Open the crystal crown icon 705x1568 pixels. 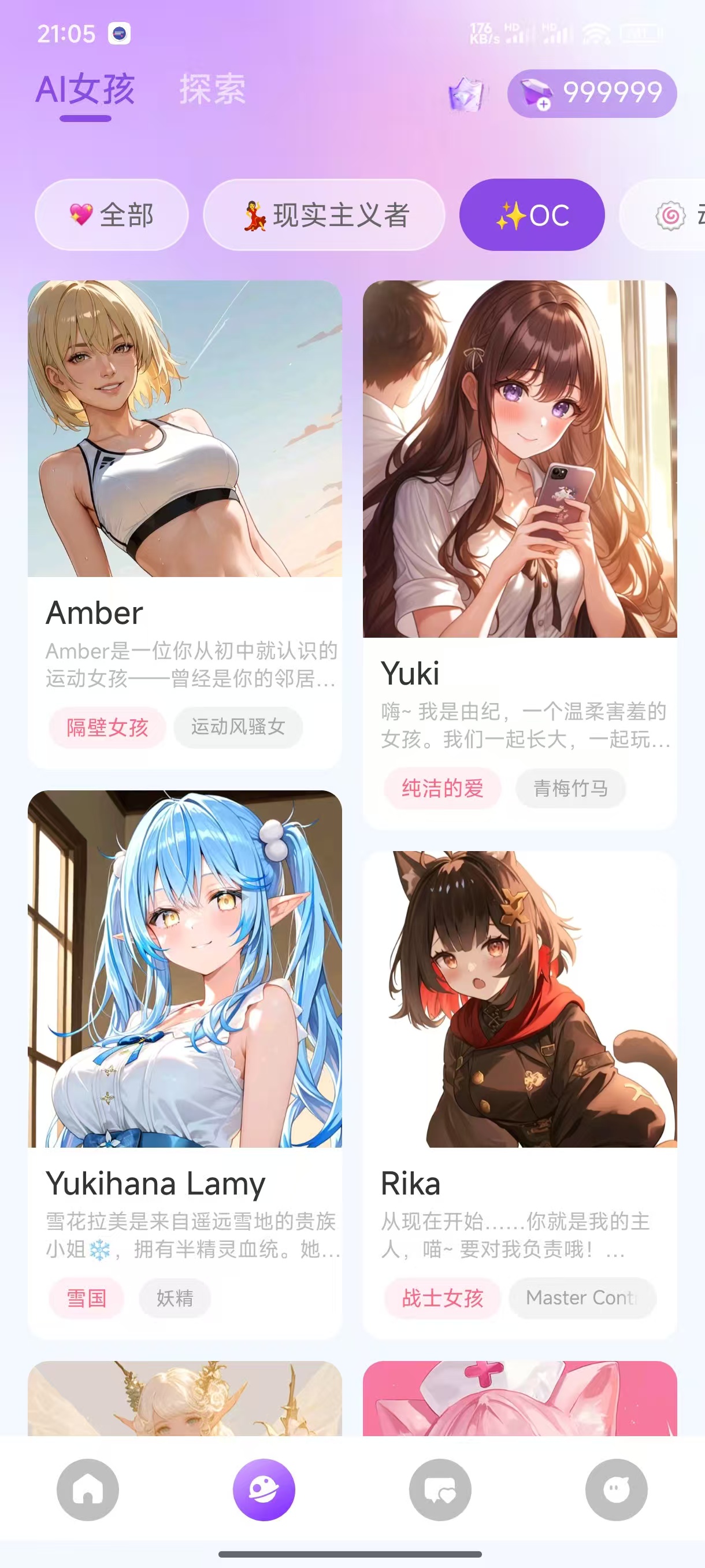click(466, 94)
